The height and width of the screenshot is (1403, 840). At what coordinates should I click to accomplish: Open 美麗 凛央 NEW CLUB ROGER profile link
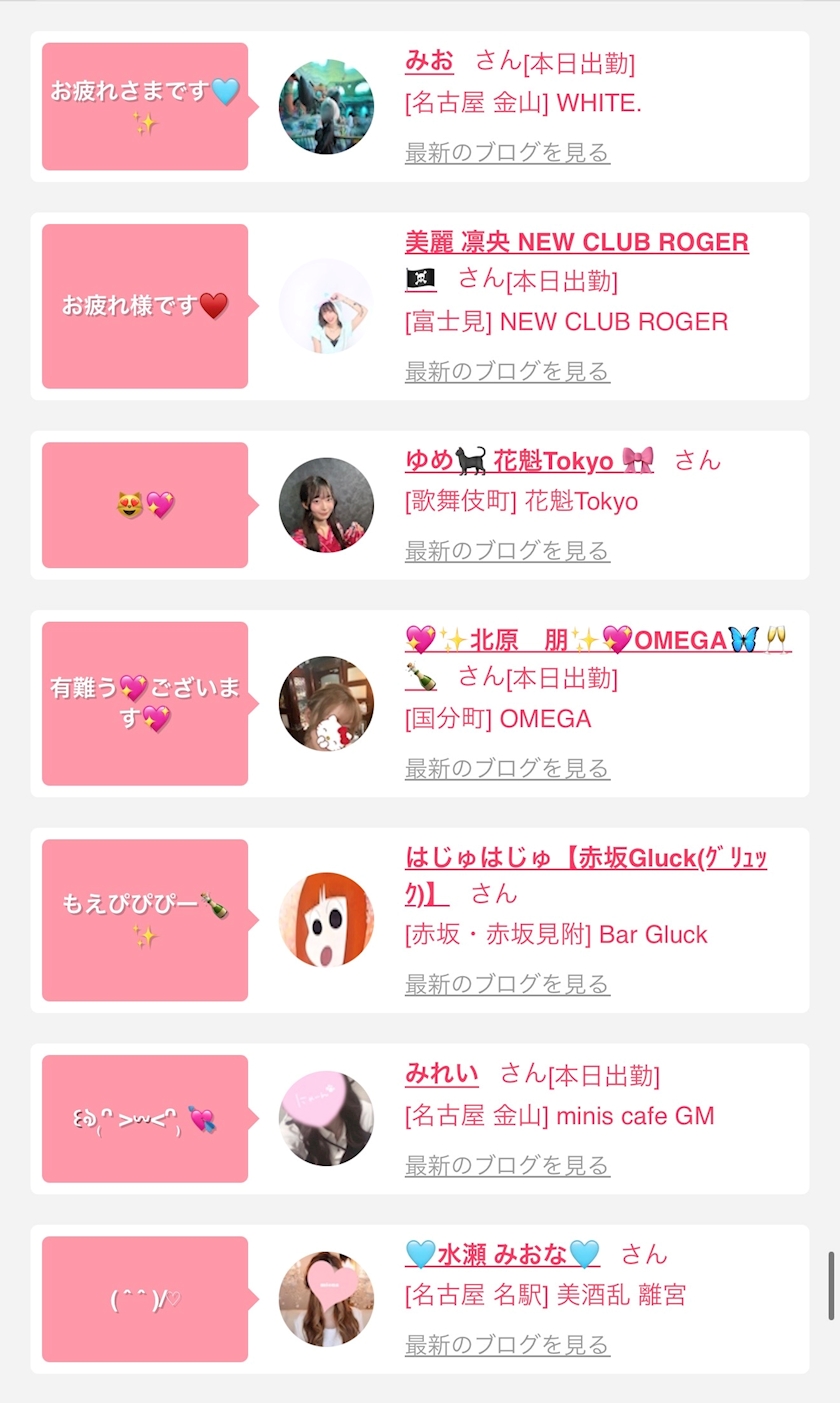pos(577,242)
